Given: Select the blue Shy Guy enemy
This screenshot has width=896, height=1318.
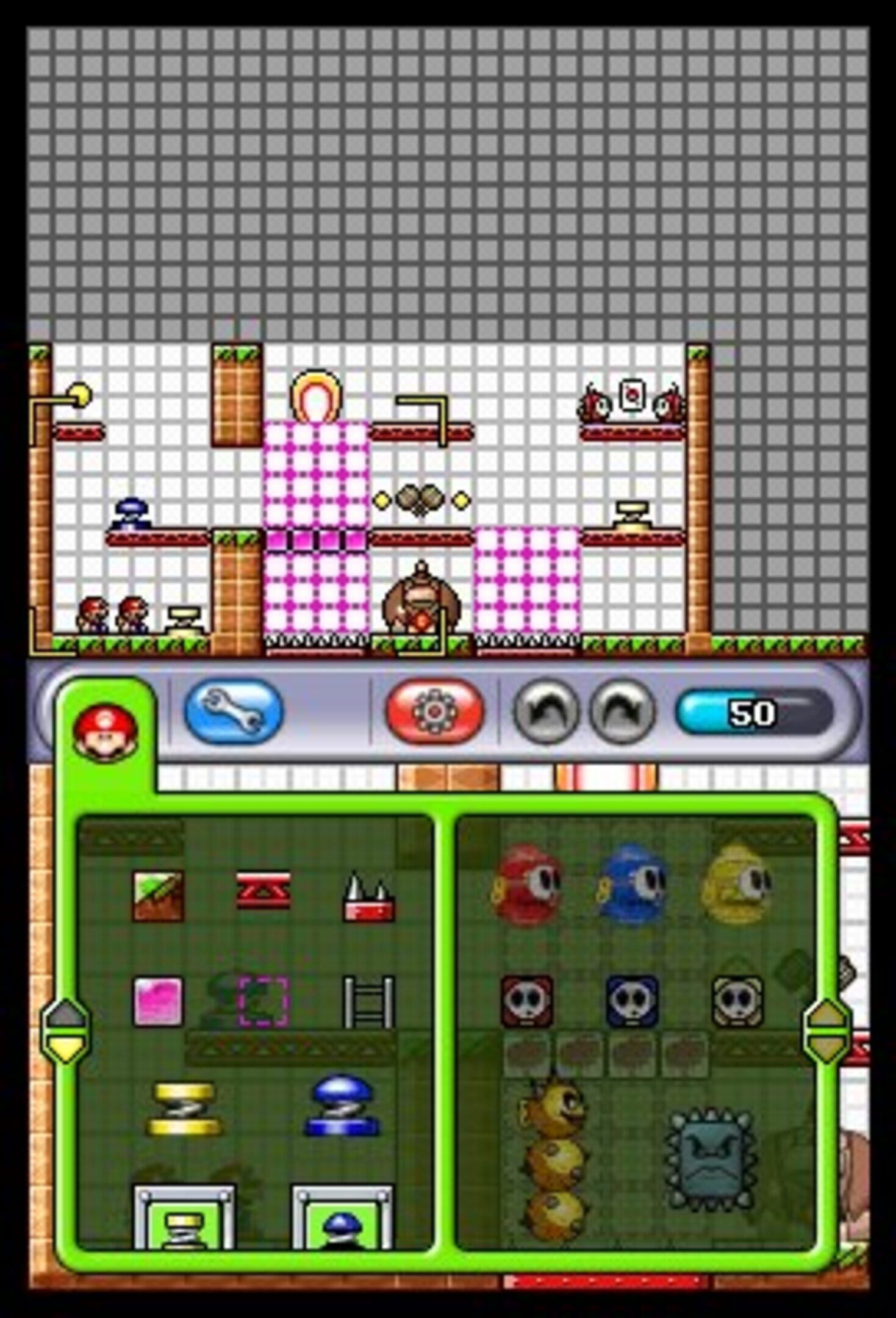Looking at the screenshot, I should point(632,885).
